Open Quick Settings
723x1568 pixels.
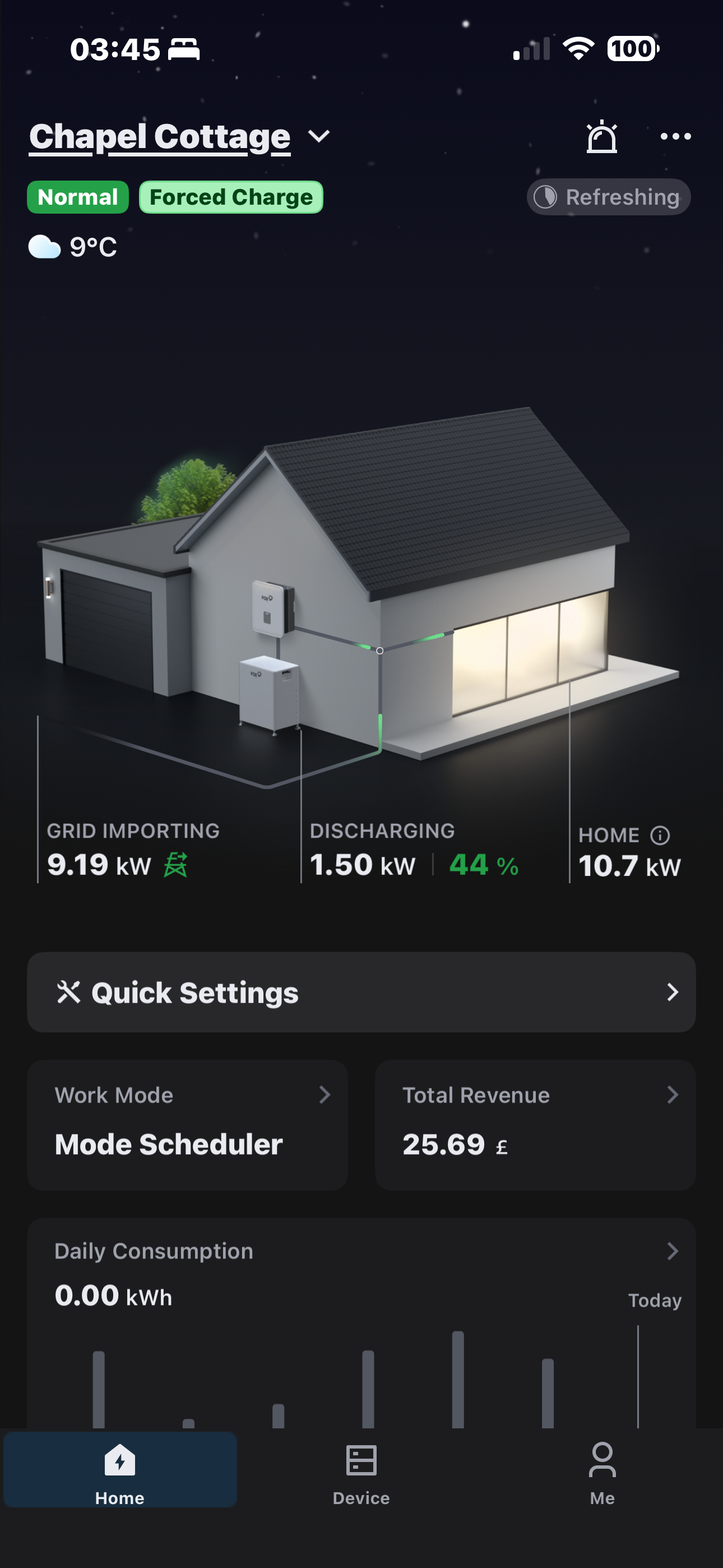(x=361, y=992)
